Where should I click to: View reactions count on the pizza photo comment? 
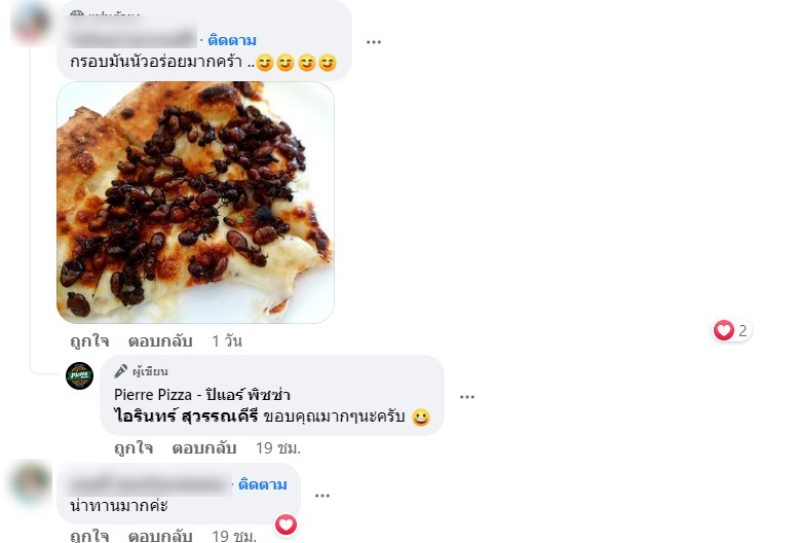[x=732, y=330]
